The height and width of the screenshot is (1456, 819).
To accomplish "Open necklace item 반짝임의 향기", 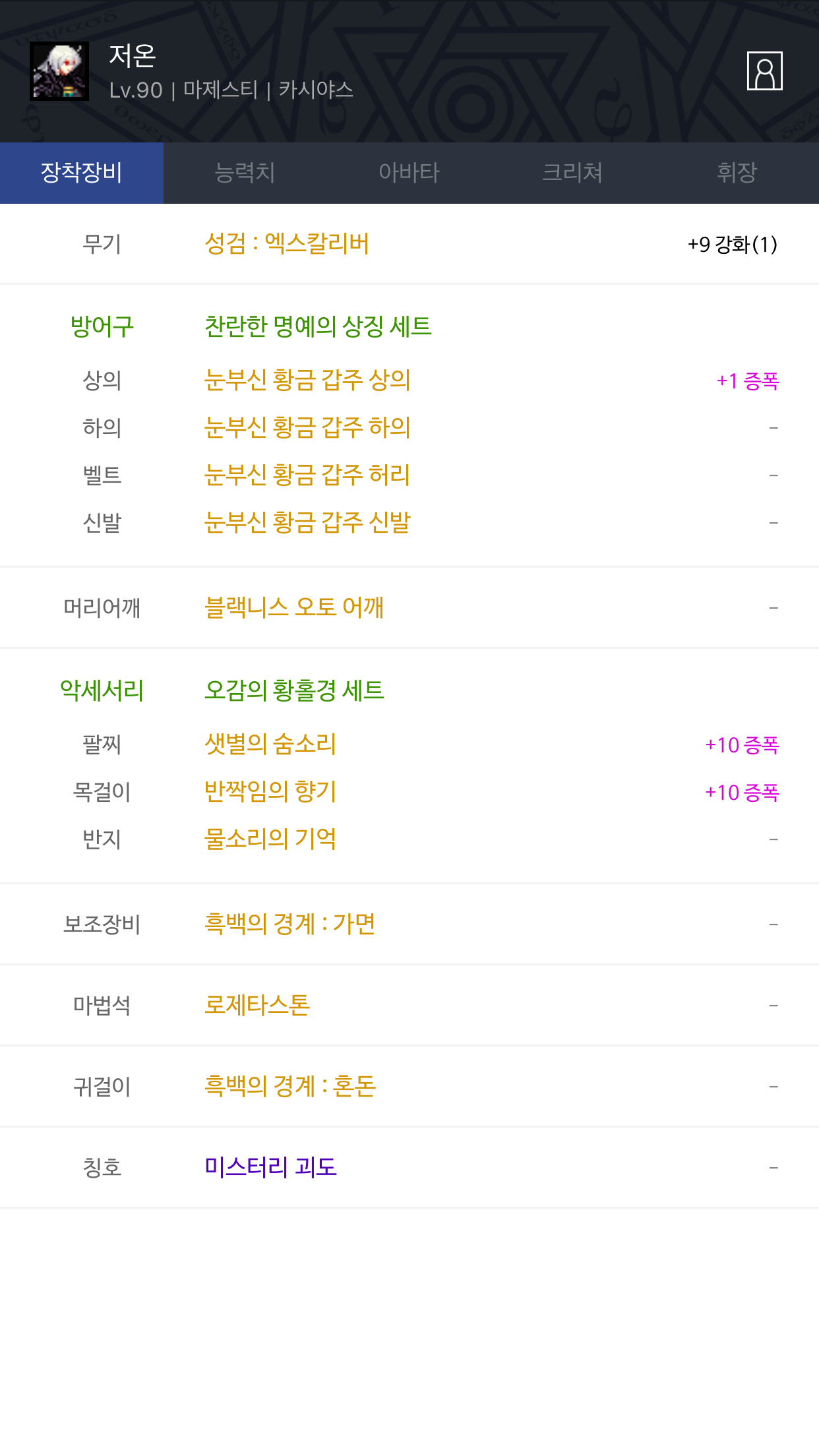I will click(x=270, y=791).
